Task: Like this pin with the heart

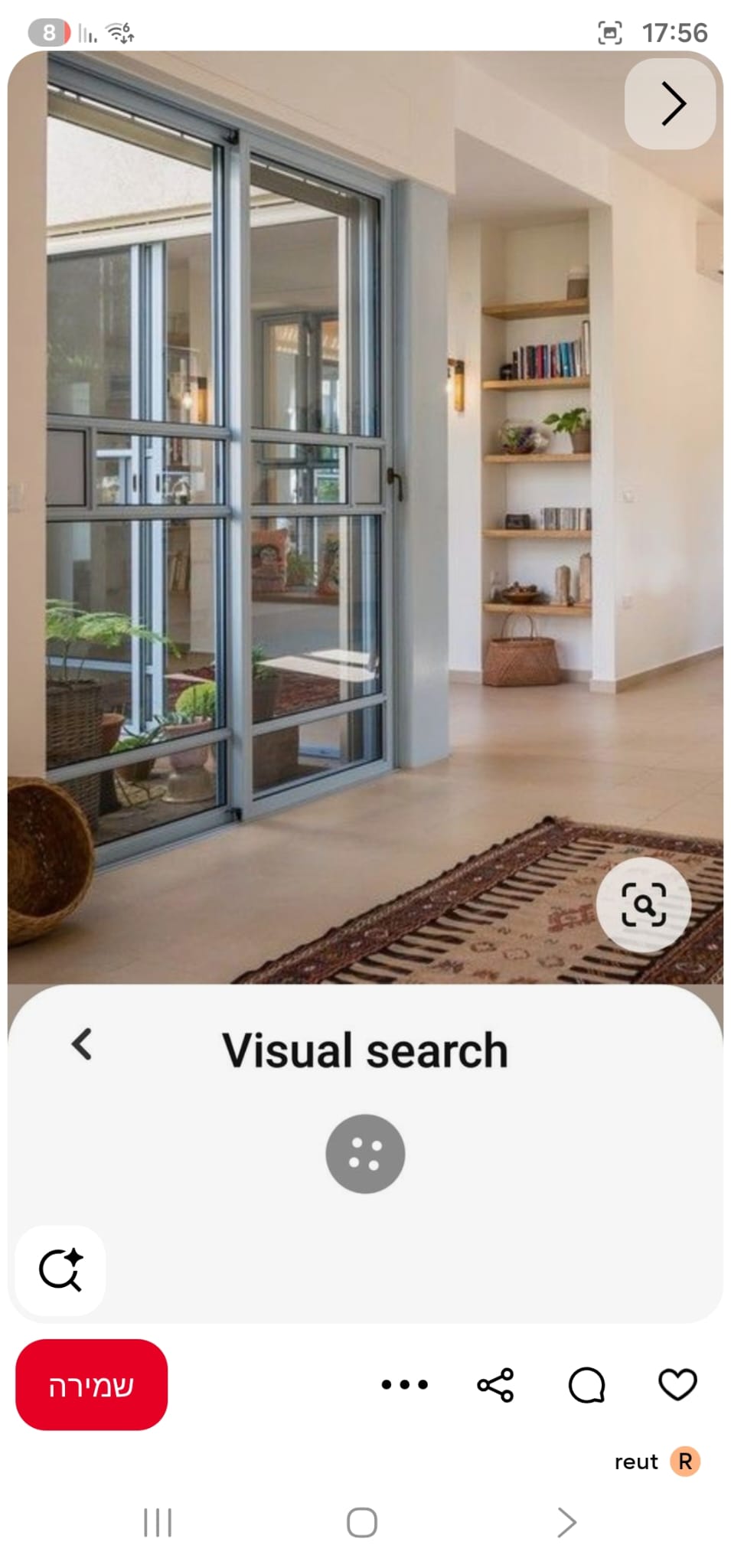Action: click(677, 1384)
